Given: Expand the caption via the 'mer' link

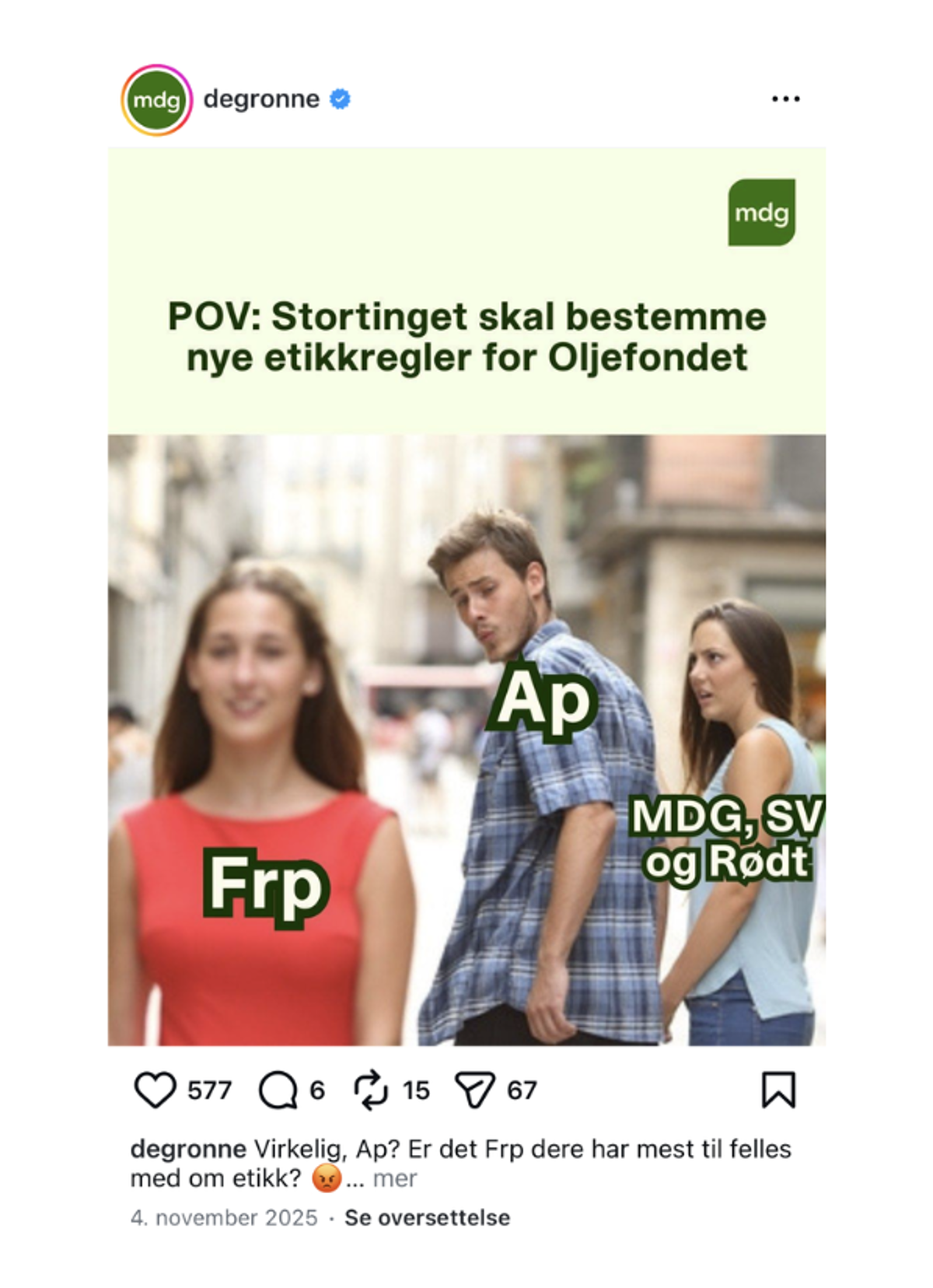Looking at the screenshot, I should [x=395, y=1179].
